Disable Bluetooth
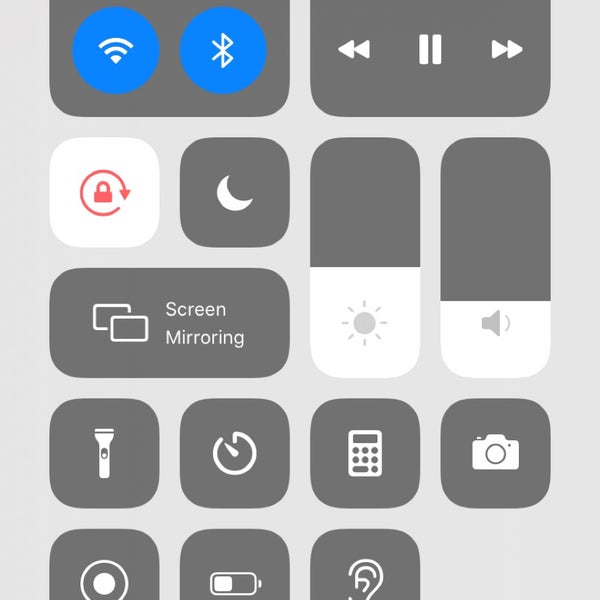Screen dimensions: 600x600 point(223,48)
